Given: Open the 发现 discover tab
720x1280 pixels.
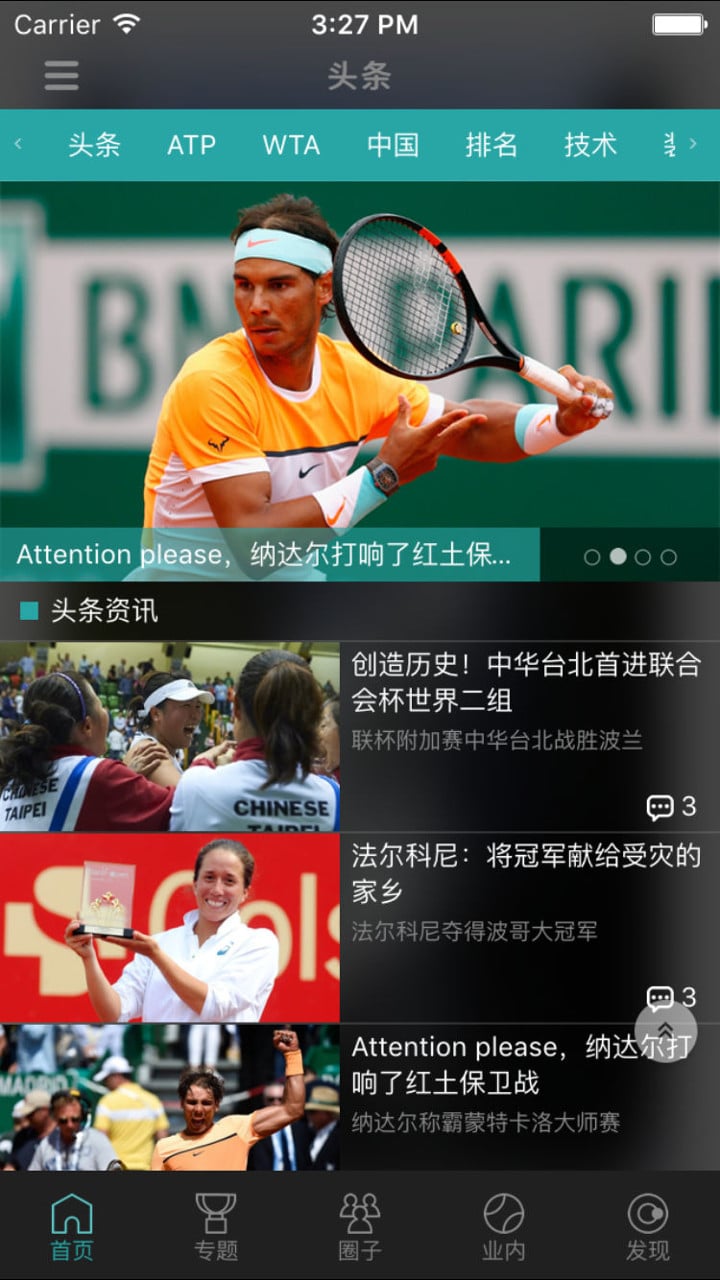Looking at the screenshot, I should point(648,1226).
